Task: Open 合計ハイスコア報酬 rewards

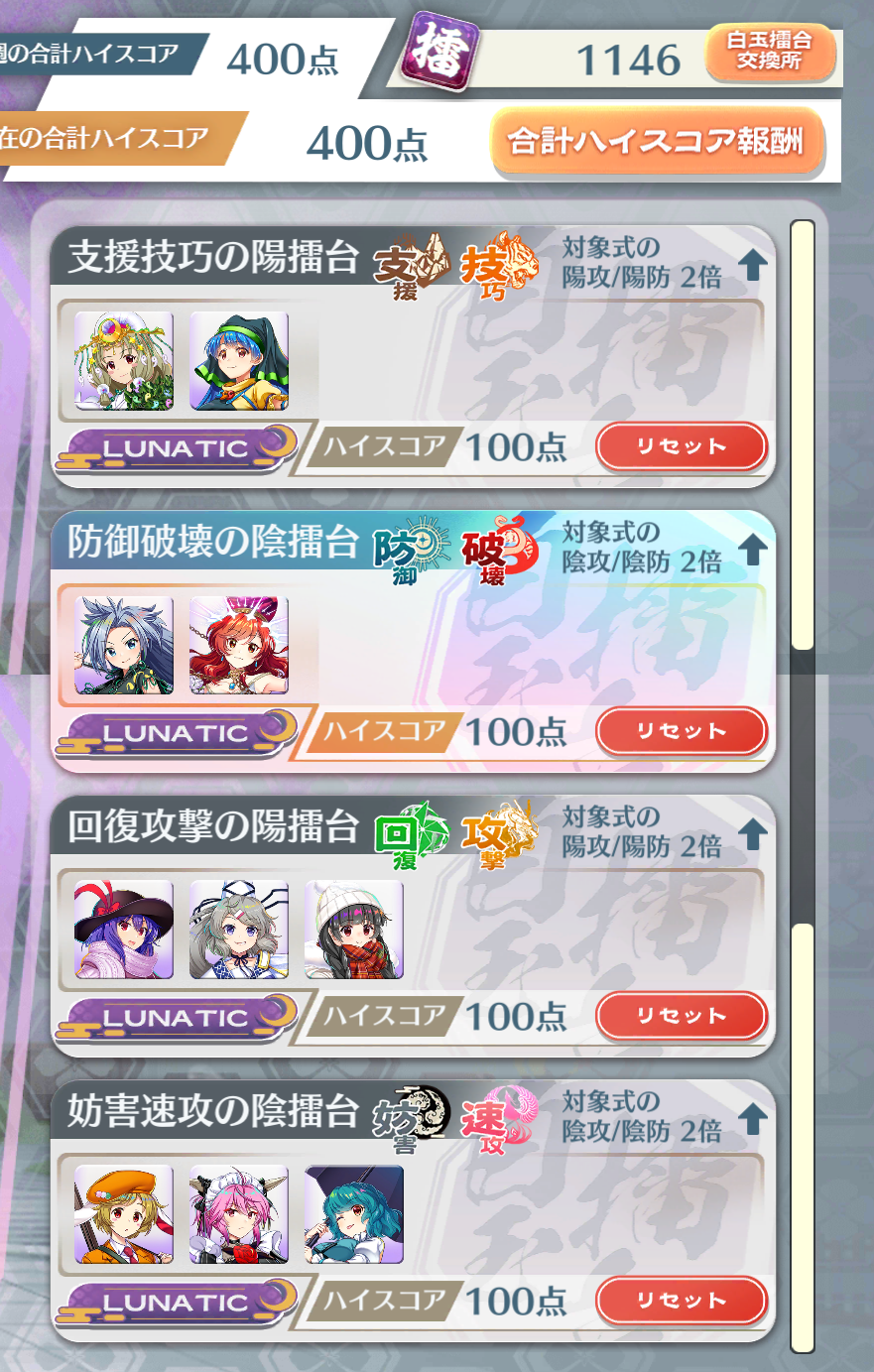Action: click(x=658, y=141)
